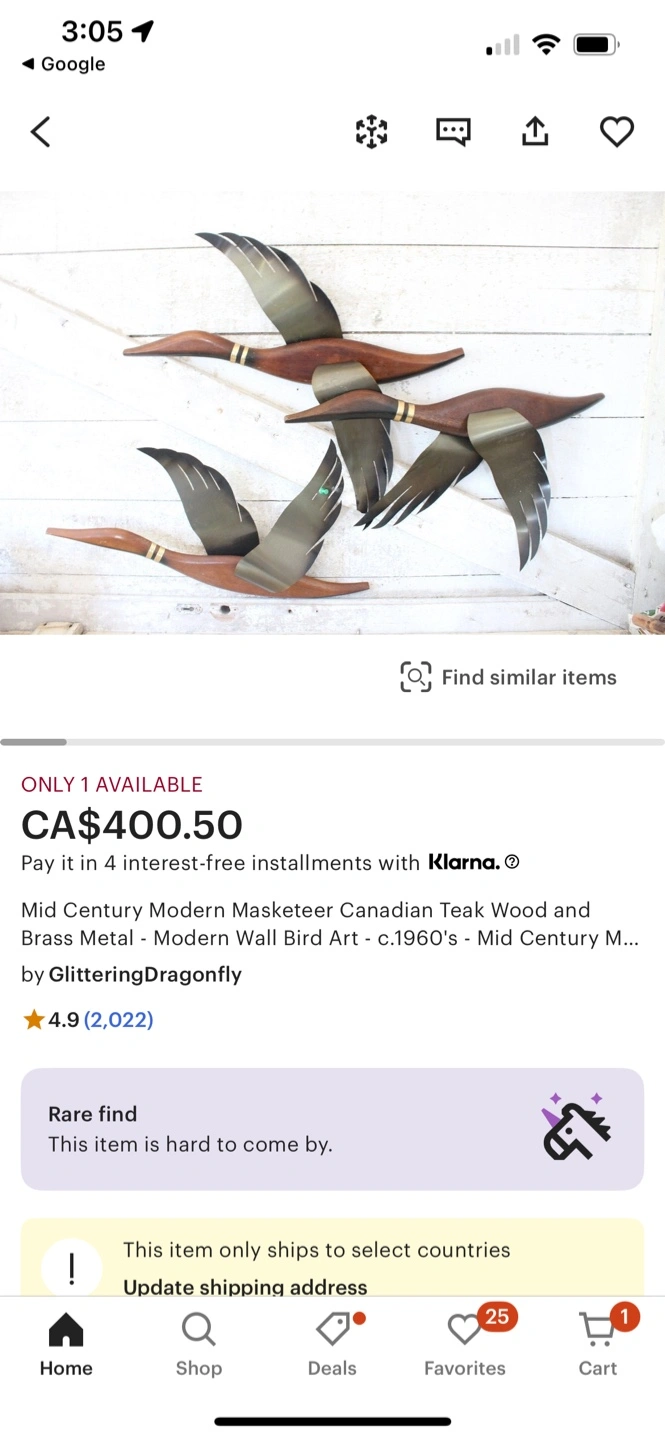The height and width of the screenshot is (1440, 665).
Task: Open the Deals tab
Action: point(332,1345)
